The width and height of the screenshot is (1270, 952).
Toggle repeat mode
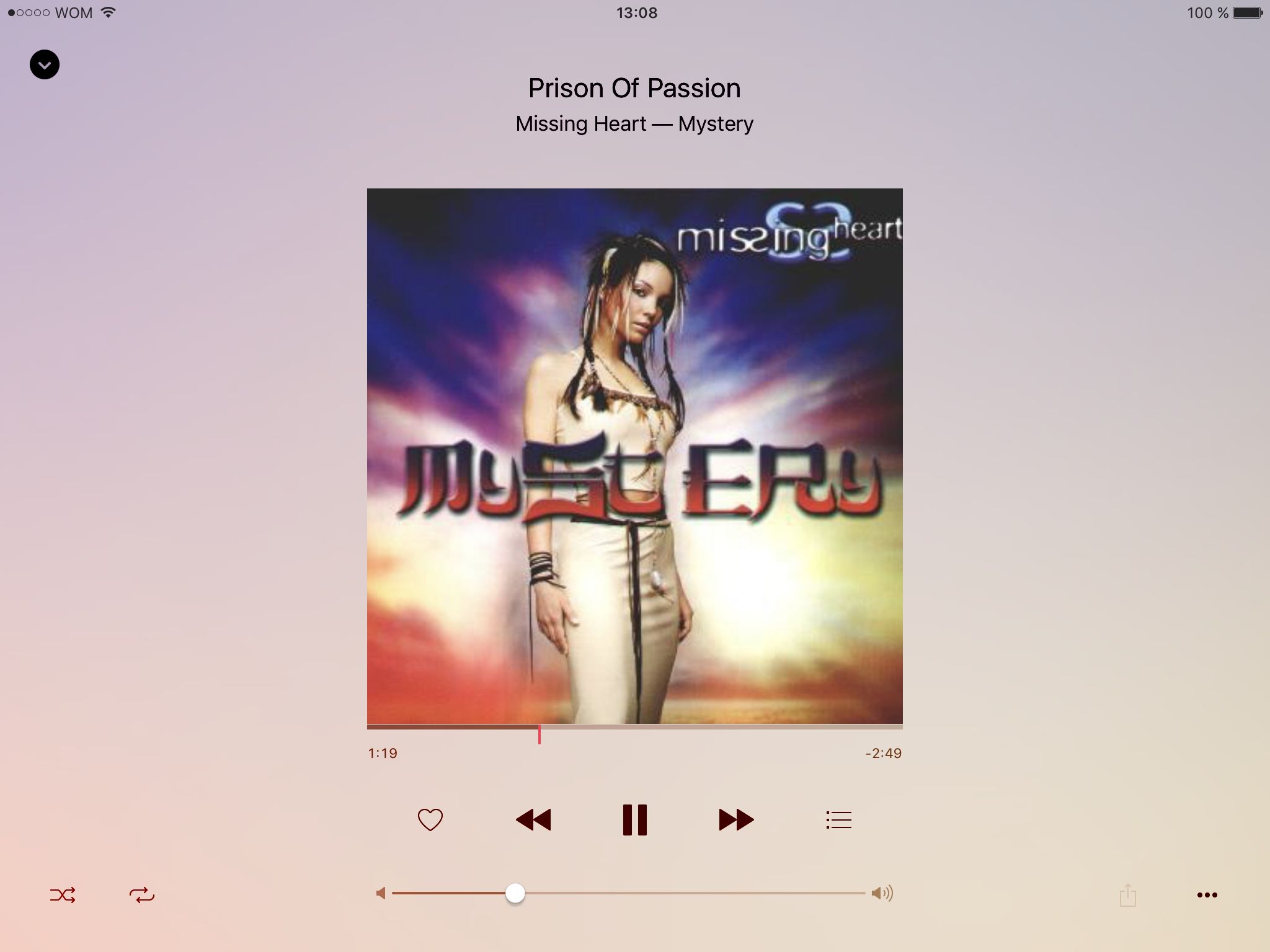141,895
